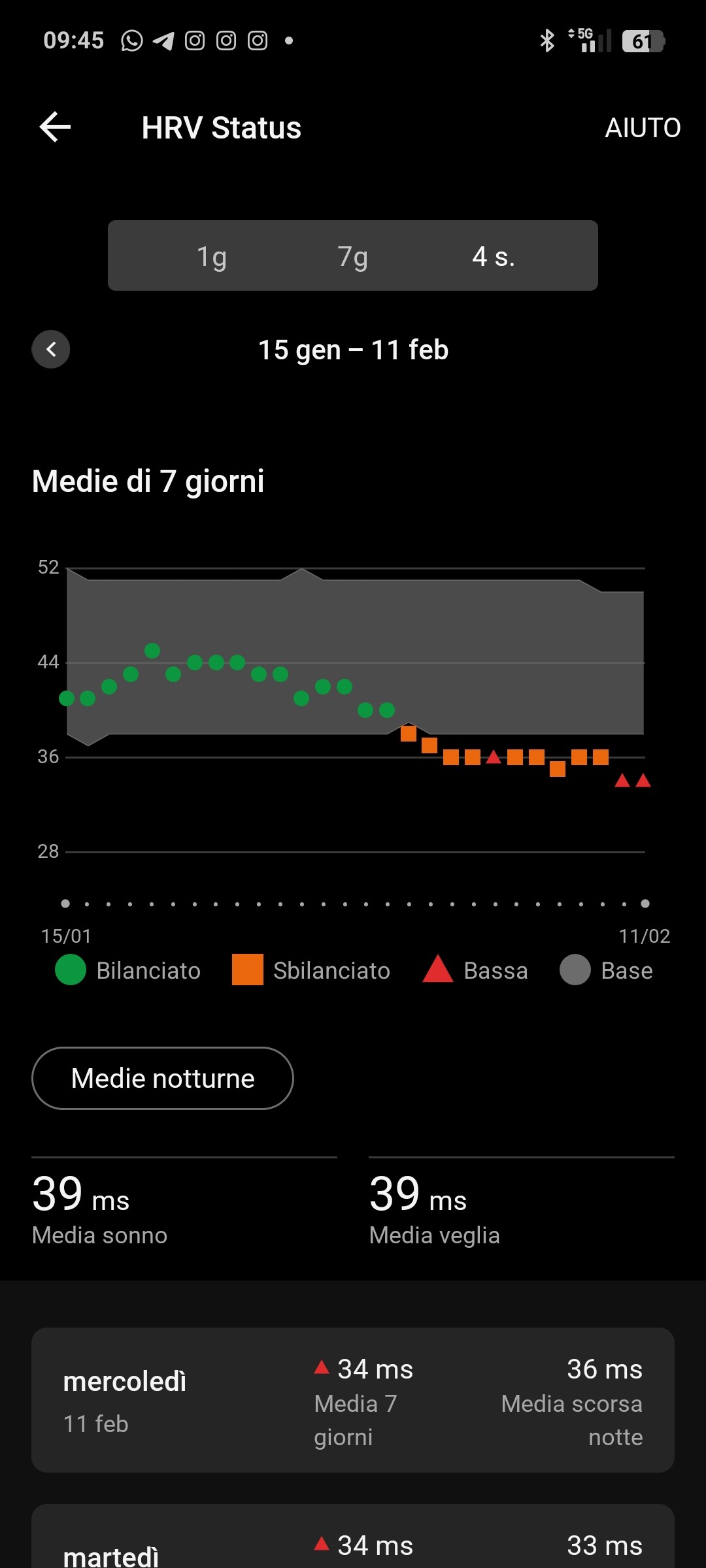The image size is (706, 1568).
Task: Select the 4 s. time range
Action: (x=494, y=256)
